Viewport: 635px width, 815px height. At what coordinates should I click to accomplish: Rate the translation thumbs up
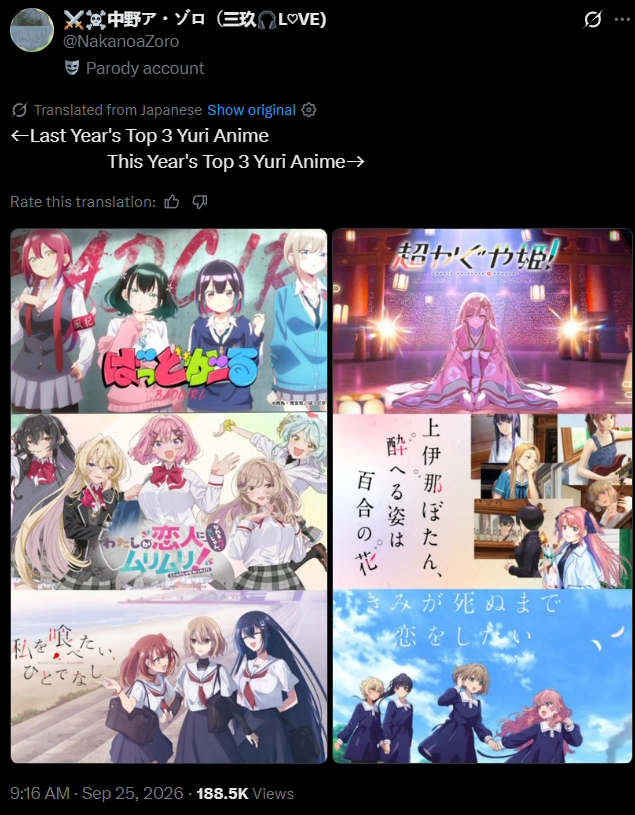coord(172,202)
